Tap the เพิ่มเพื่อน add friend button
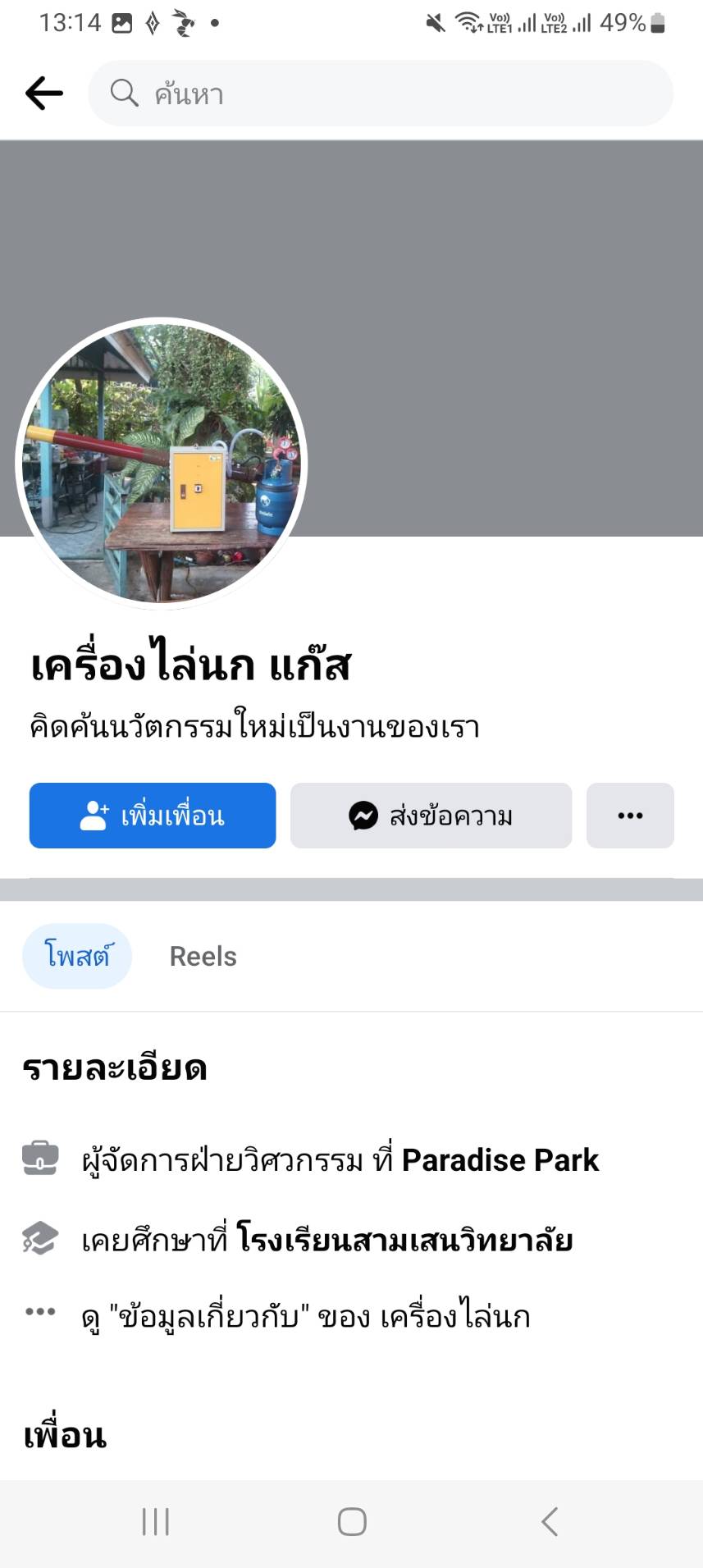Screen dimensions: 703x1568 point(153,816)
